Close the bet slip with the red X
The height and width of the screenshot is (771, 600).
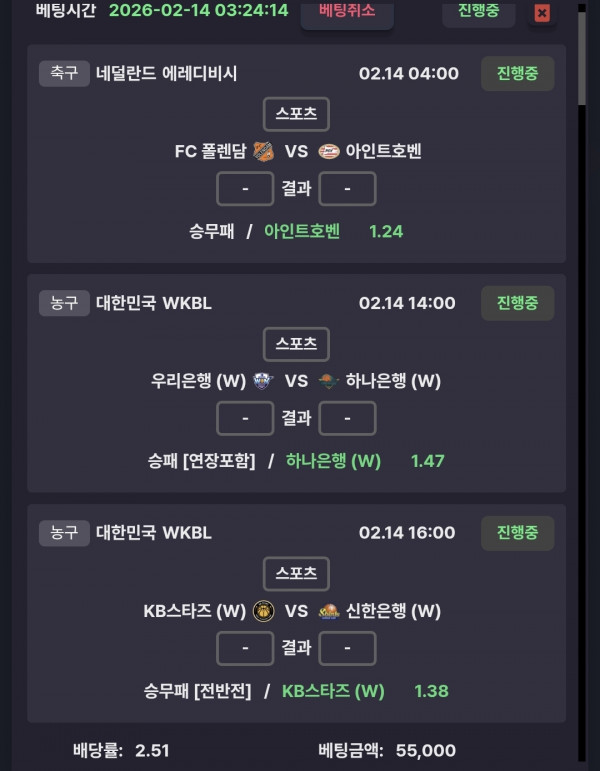click(x=541, y=13)
